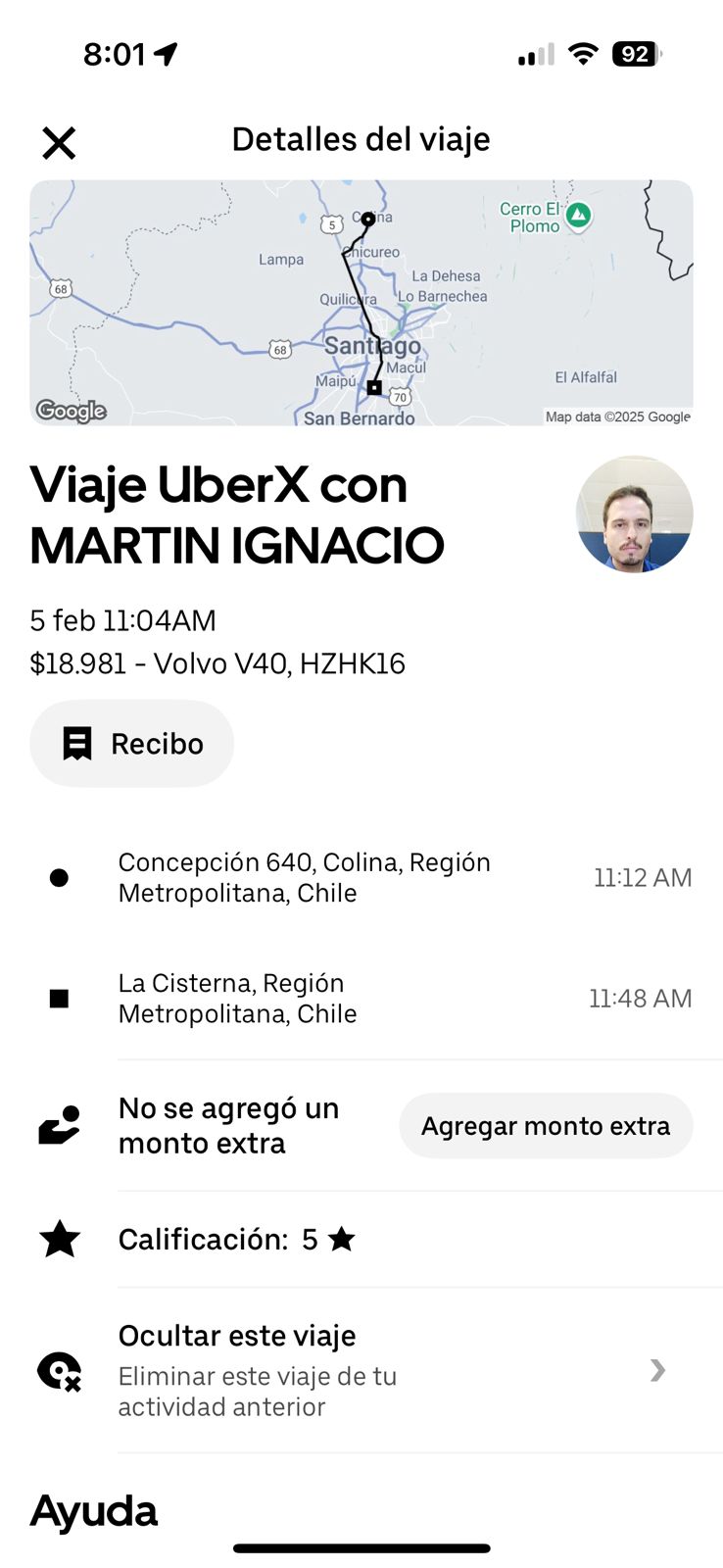
Task: Close the trip details screen
Action: point(59,143)
